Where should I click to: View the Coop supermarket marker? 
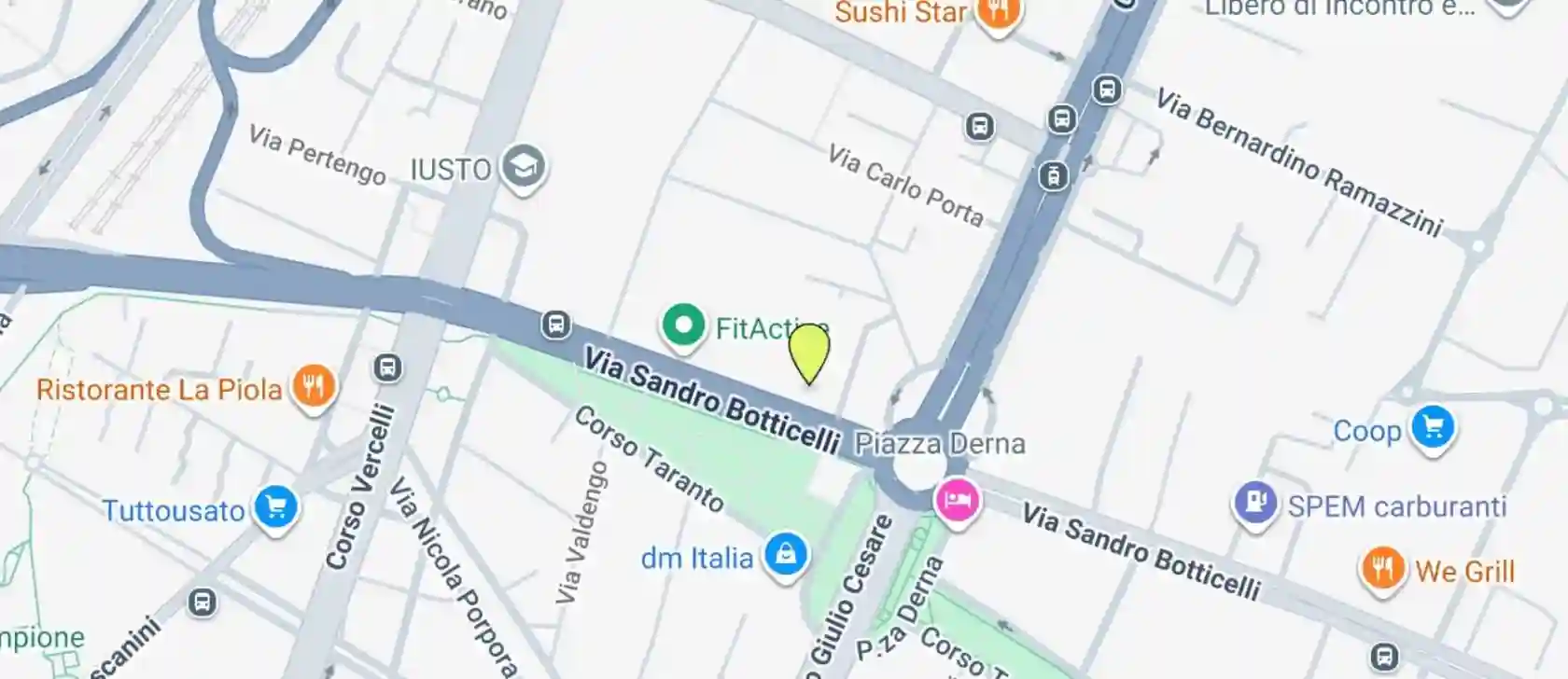[x=1433, y=427]
